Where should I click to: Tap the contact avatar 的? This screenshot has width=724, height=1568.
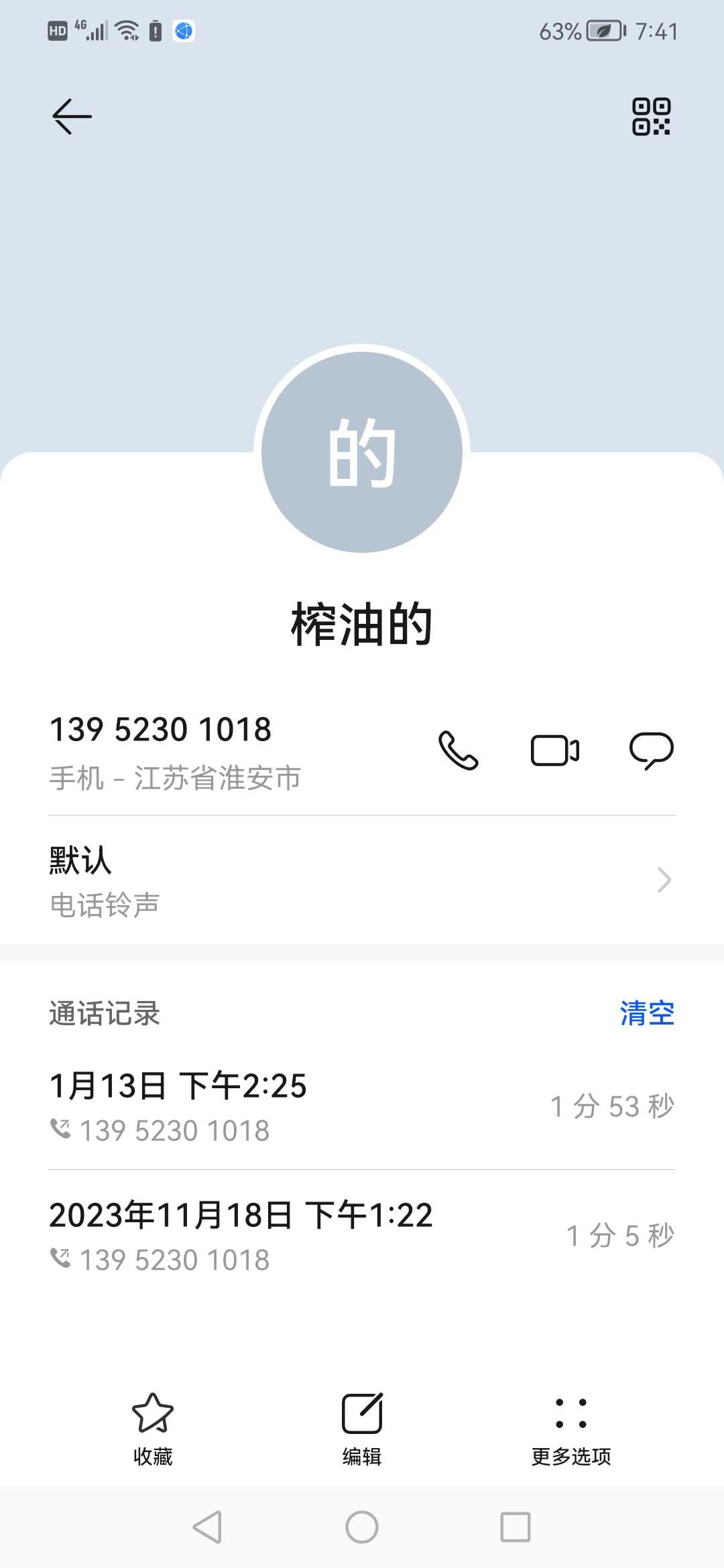pos(362,452)
